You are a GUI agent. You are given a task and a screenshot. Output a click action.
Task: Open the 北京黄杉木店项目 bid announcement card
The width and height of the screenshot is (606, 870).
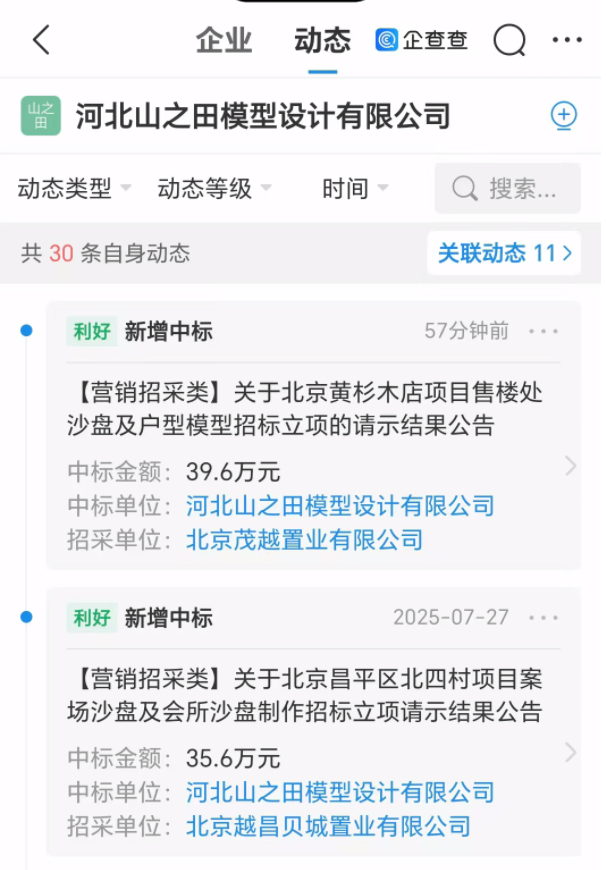(305, 408)
